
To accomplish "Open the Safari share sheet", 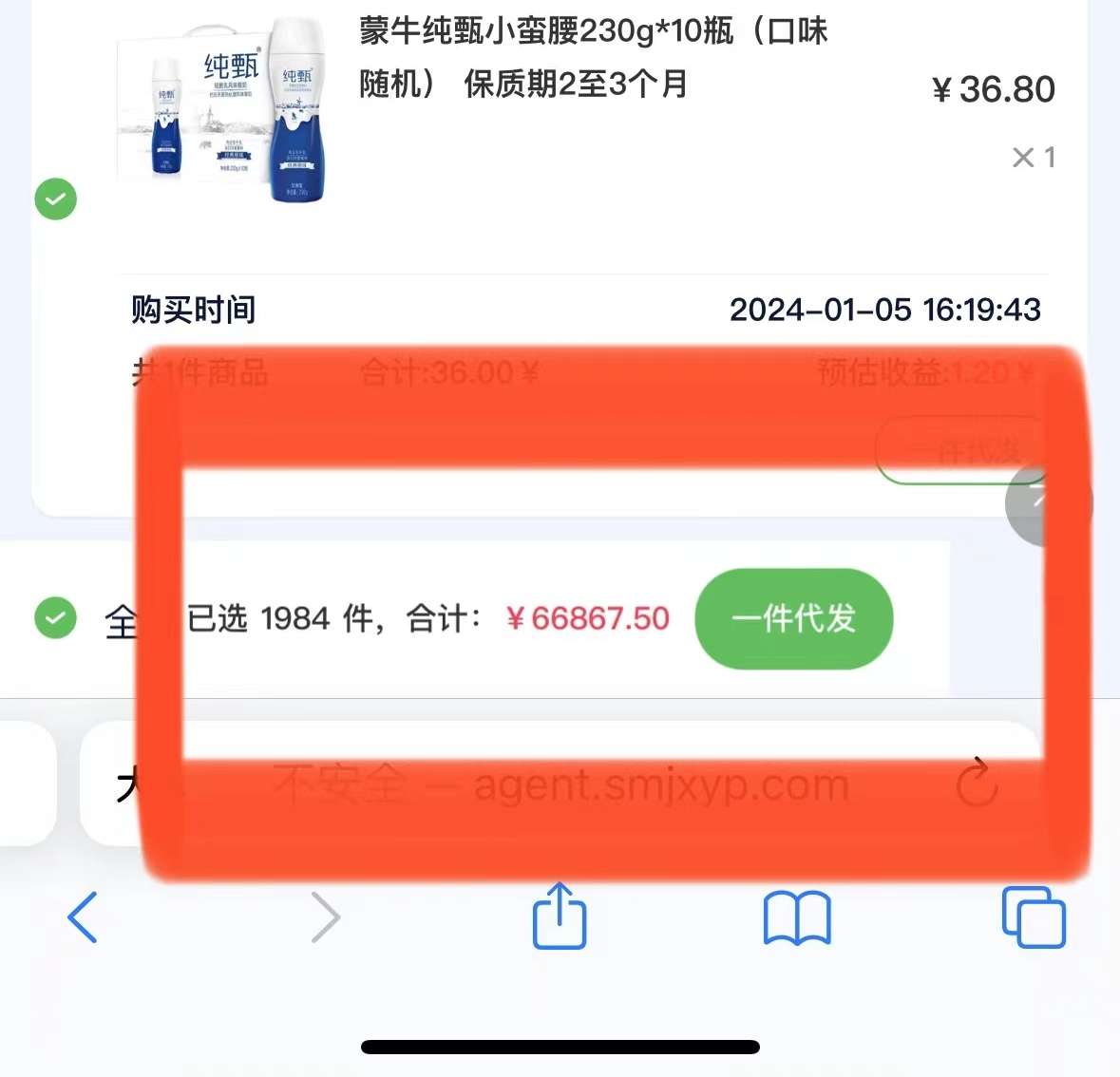I will (x=560, y=916).
